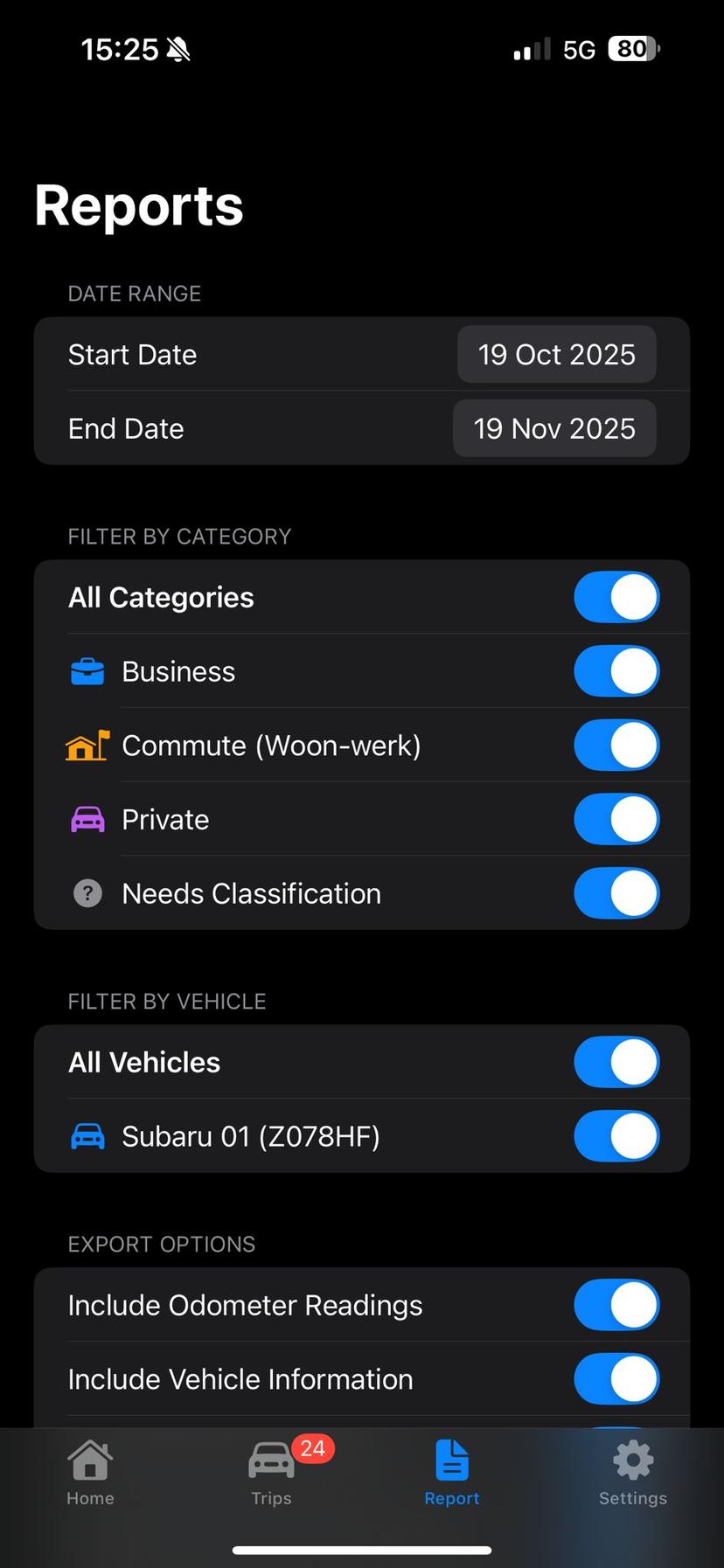Turn off Commute (Woon-werk) category
This screenshot has height=1568, width=724.
click(616, 746)
